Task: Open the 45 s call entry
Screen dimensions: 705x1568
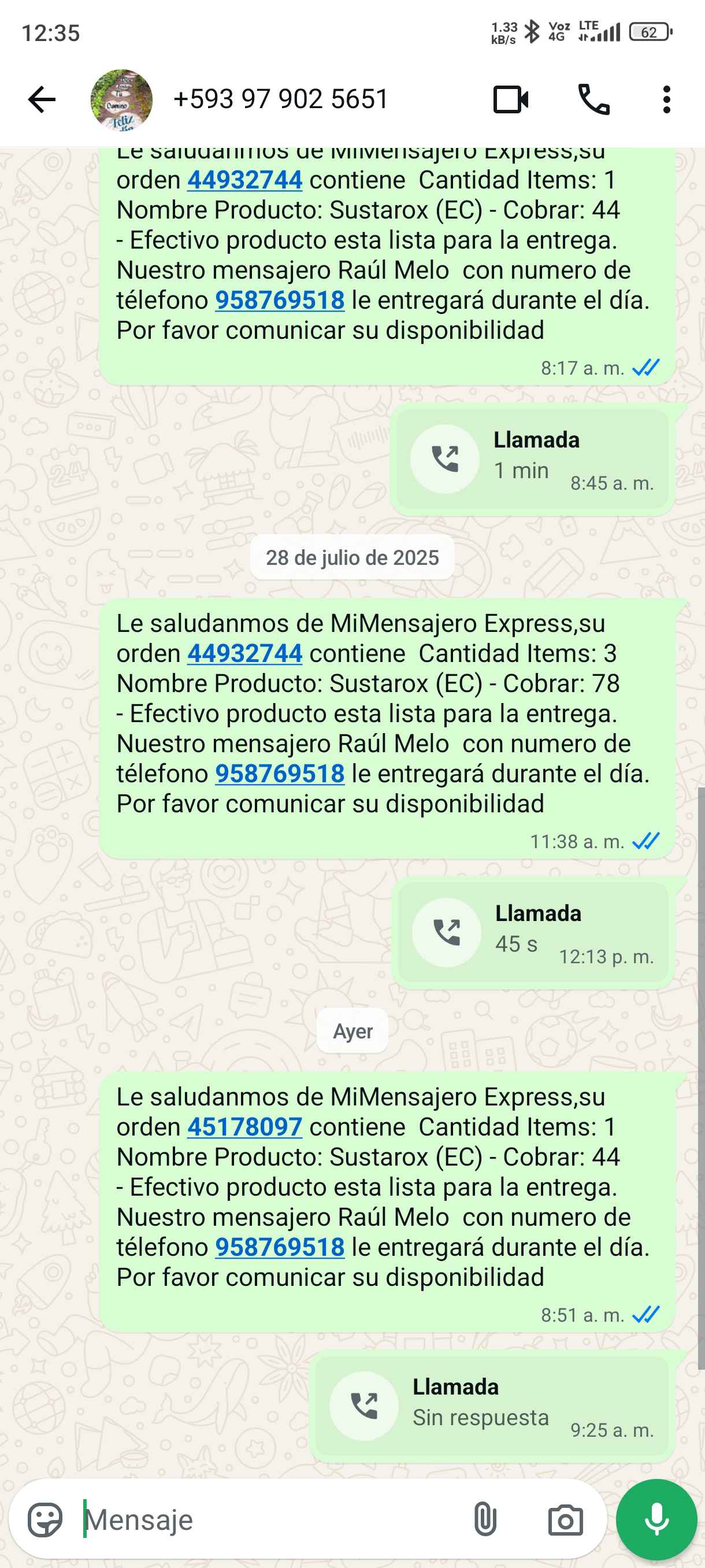Action: tap(533, 932)
